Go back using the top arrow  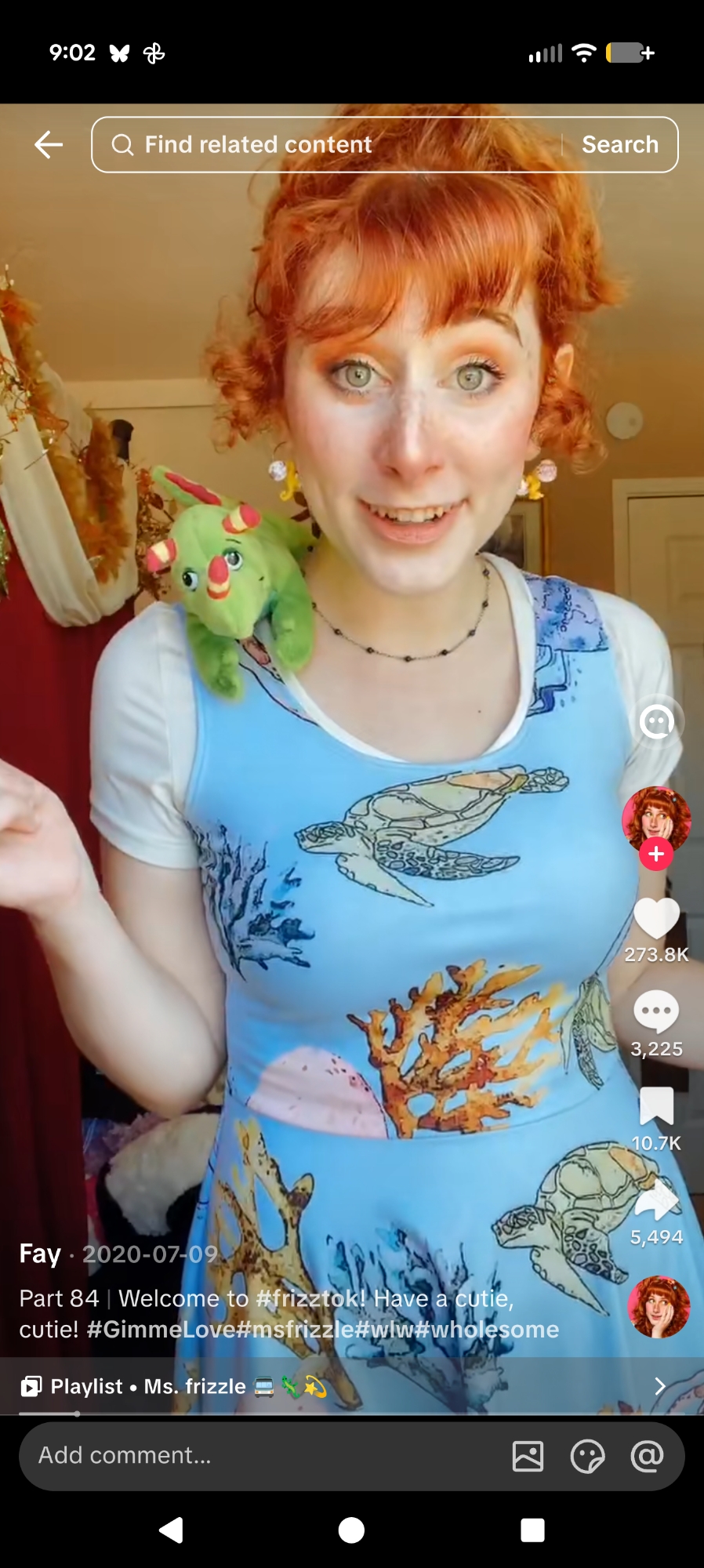pyautogui.click(x=49, y=144)
